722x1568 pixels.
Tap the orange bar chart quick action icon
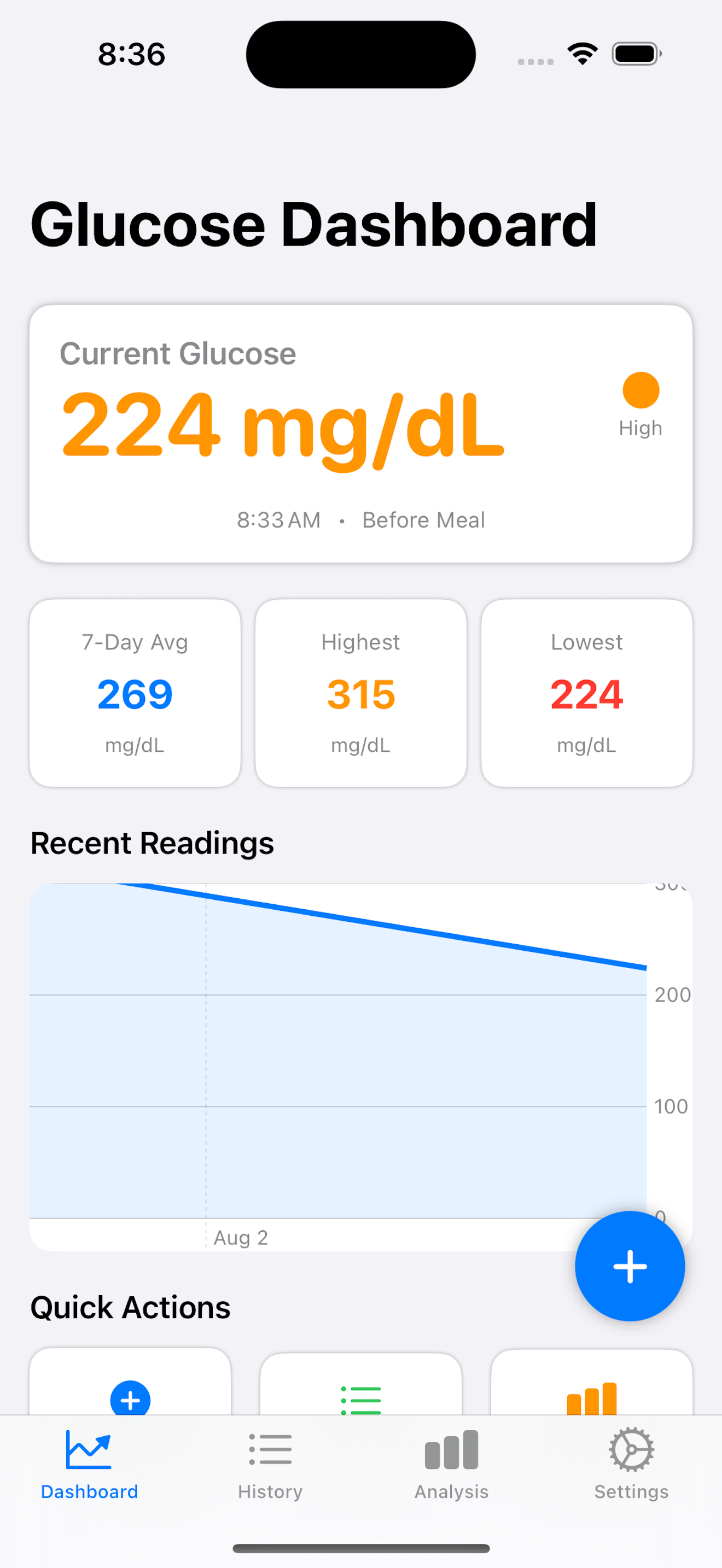tap(591, 1400)
